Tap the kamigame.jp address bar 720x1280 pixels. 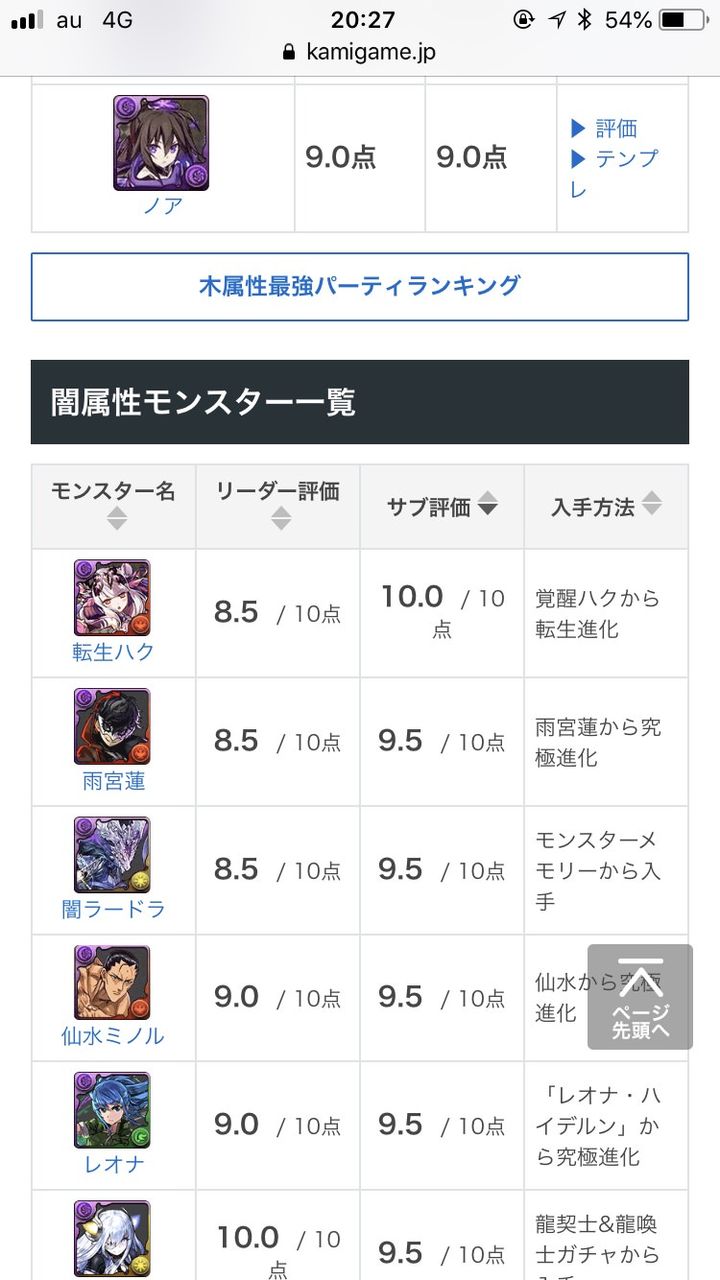pyautogui.click(x=360, y=52)
